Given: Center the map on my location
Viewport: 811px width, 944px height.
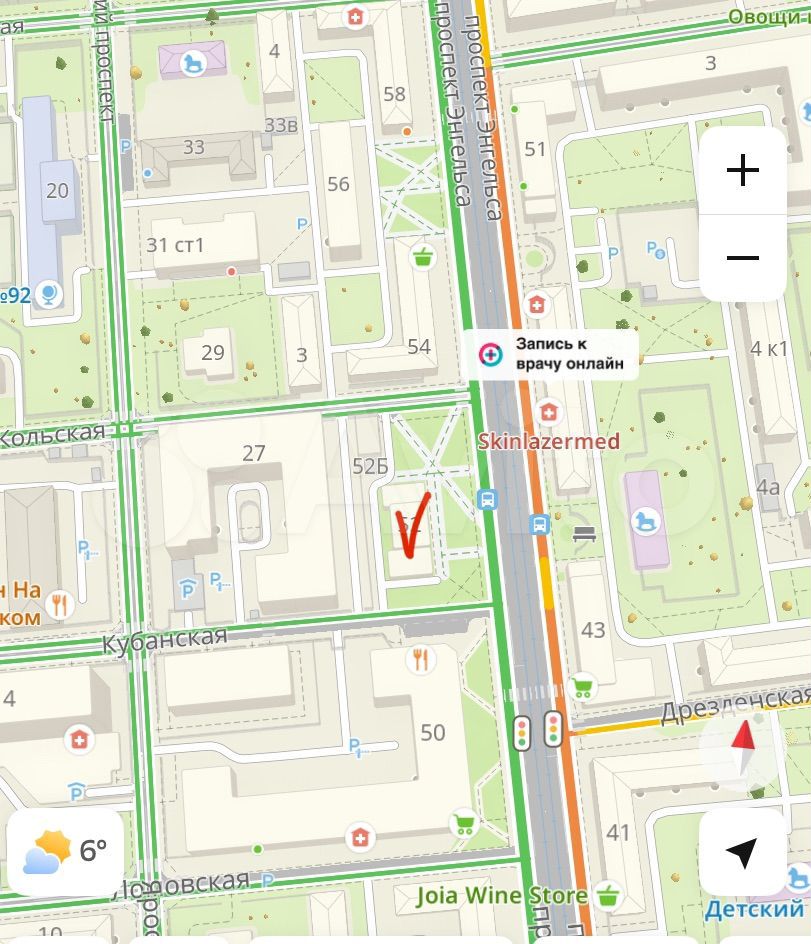Looking at the screenshot, I should coord(741,852).
